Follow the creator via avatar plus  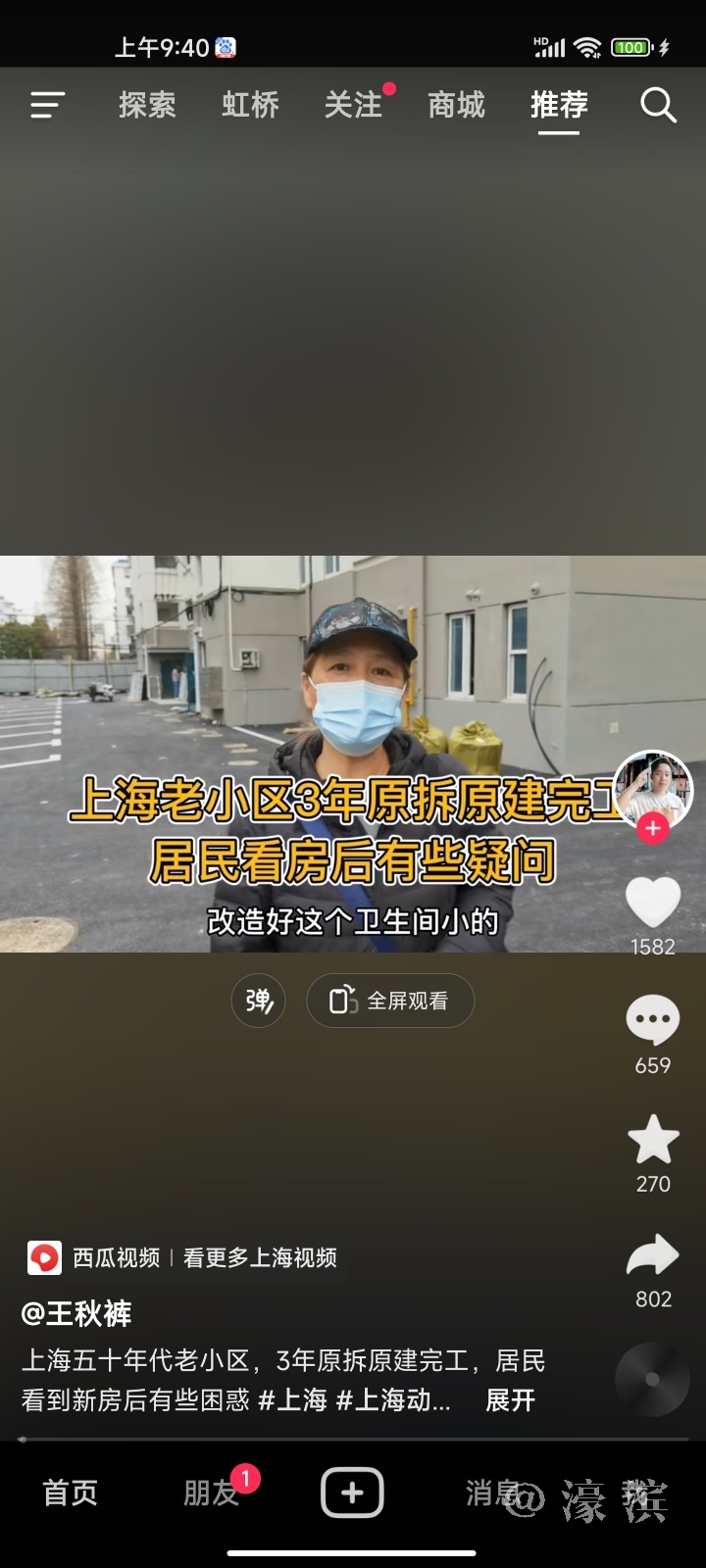pyautogui.click(x=653, y=829)
